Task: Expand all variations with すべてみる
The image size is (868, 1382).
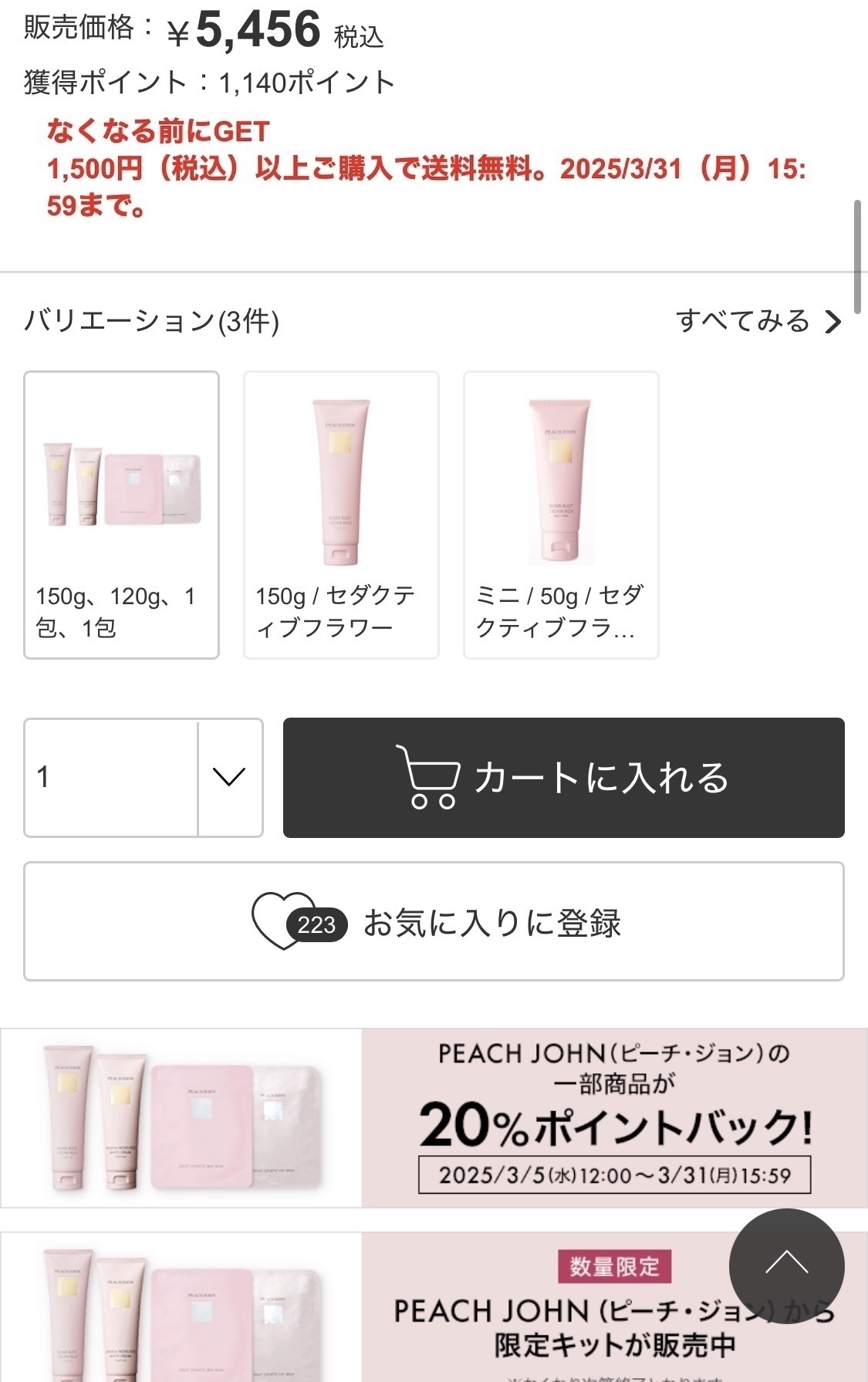Action: tap(743, 320)
